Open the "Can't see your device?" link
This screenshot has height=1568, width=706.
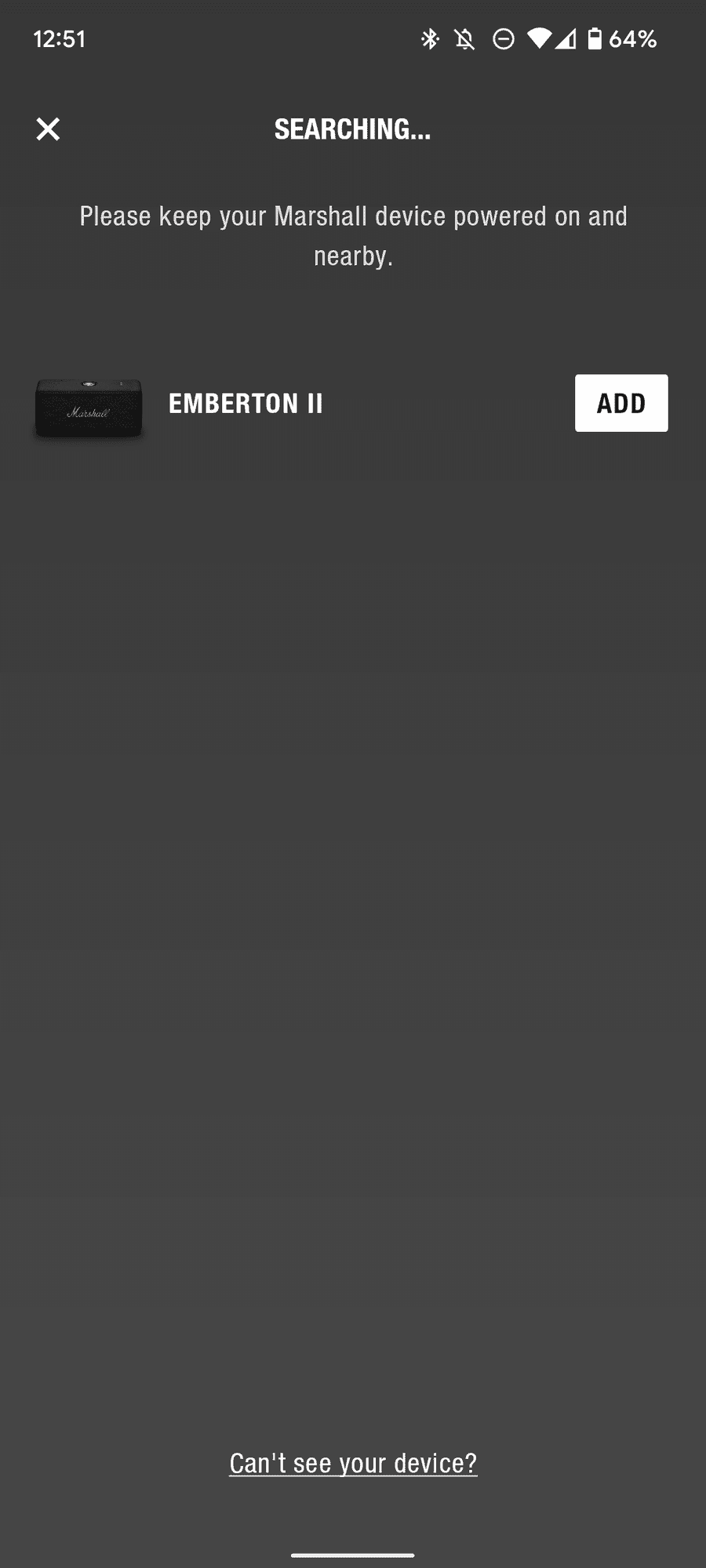click(x=353, y=1463)
